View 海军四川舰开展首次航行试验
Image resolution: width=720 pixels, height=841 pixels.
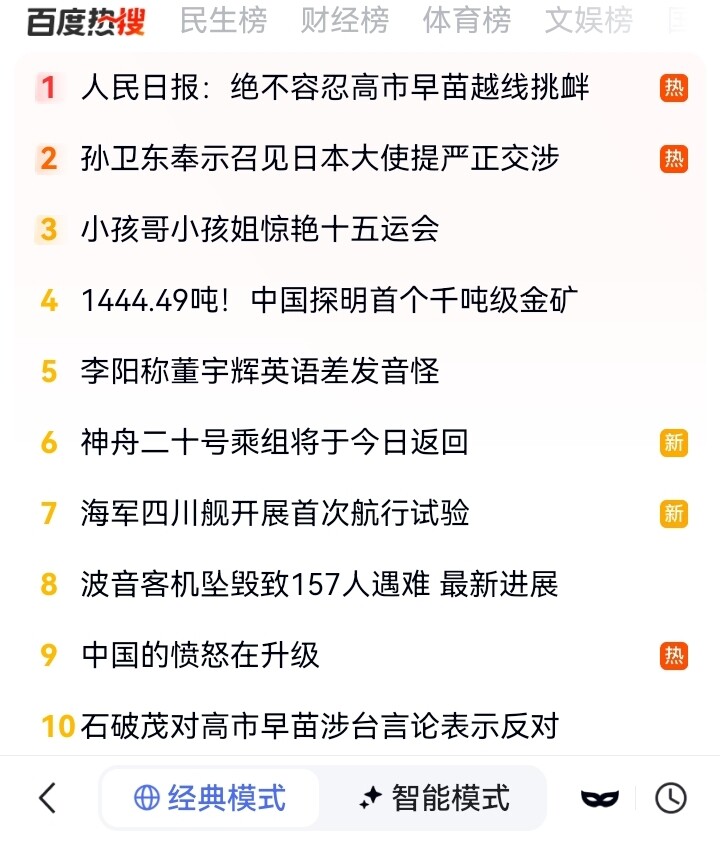click(275, 513)
